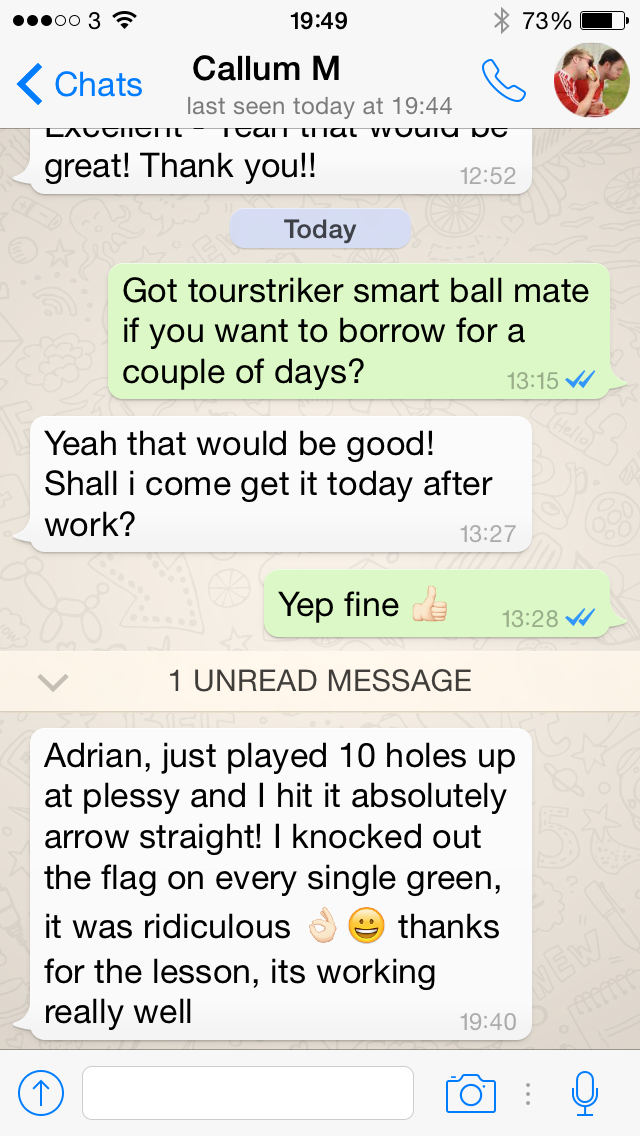Go back to the Chats list
Image resolution: width=640 pixels, height=1136 pixels.
(80, 85)
